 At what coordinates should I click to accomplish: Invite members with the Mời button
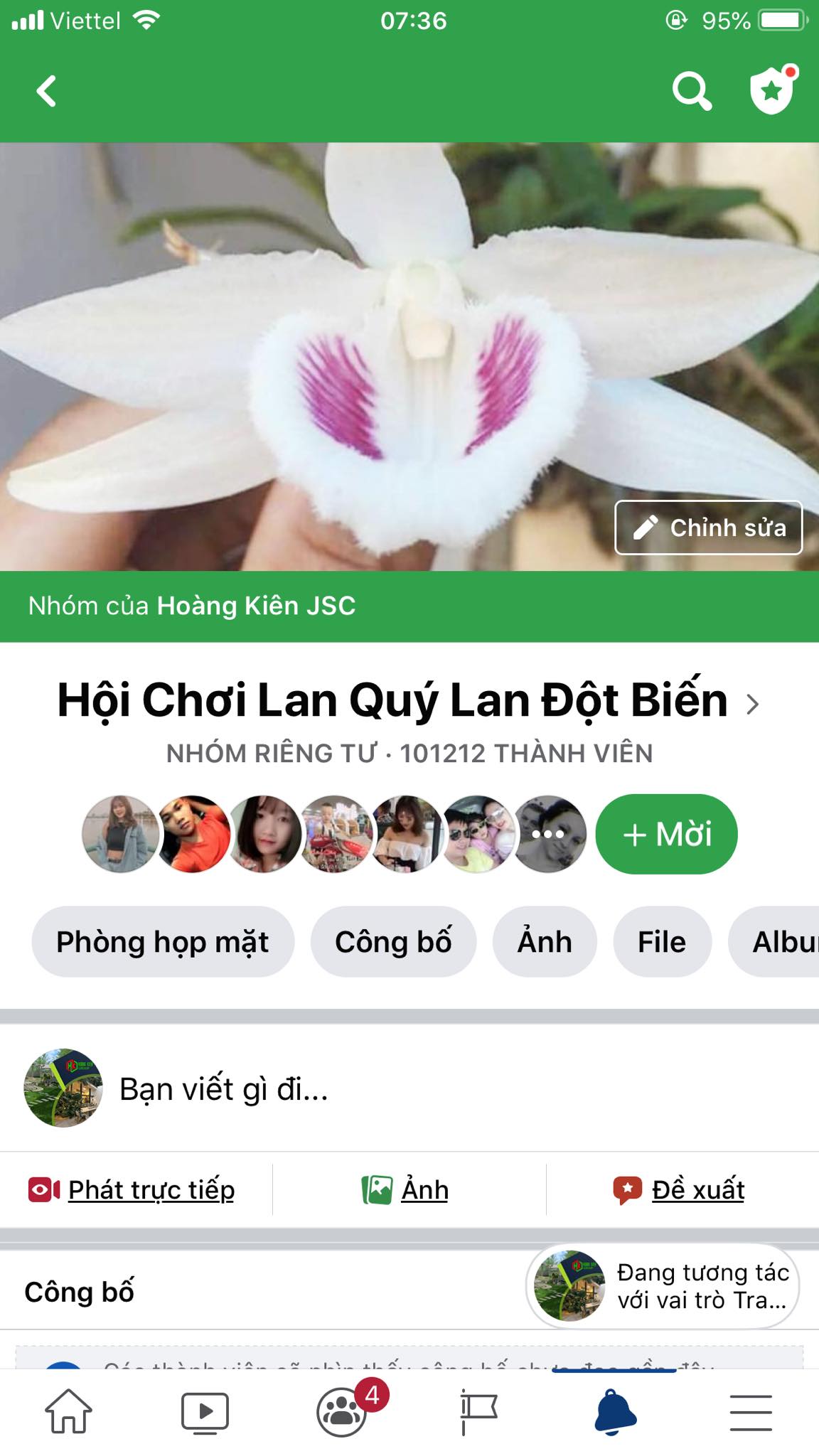tap(666, 834)
